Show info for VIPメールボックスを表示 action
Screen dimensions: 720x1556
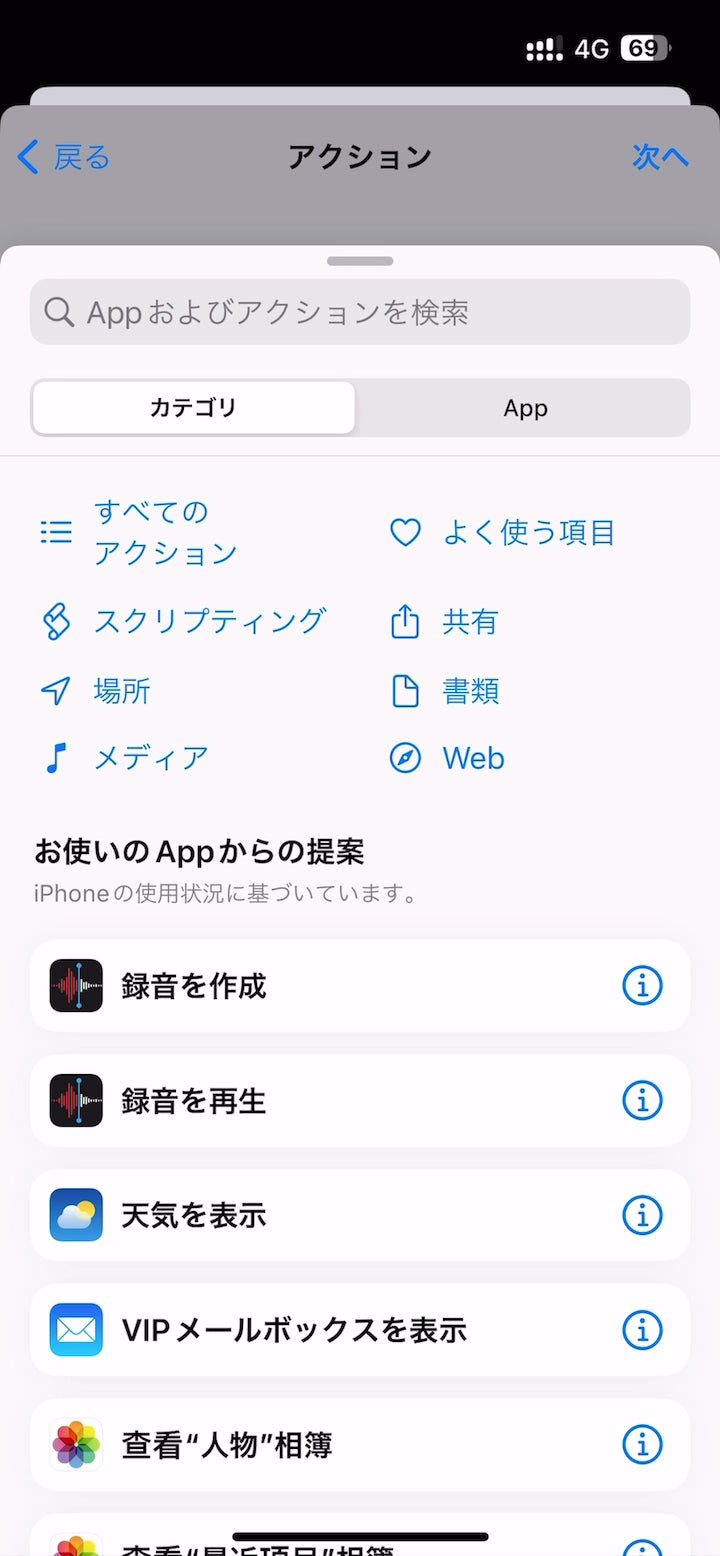(641, 1330)
